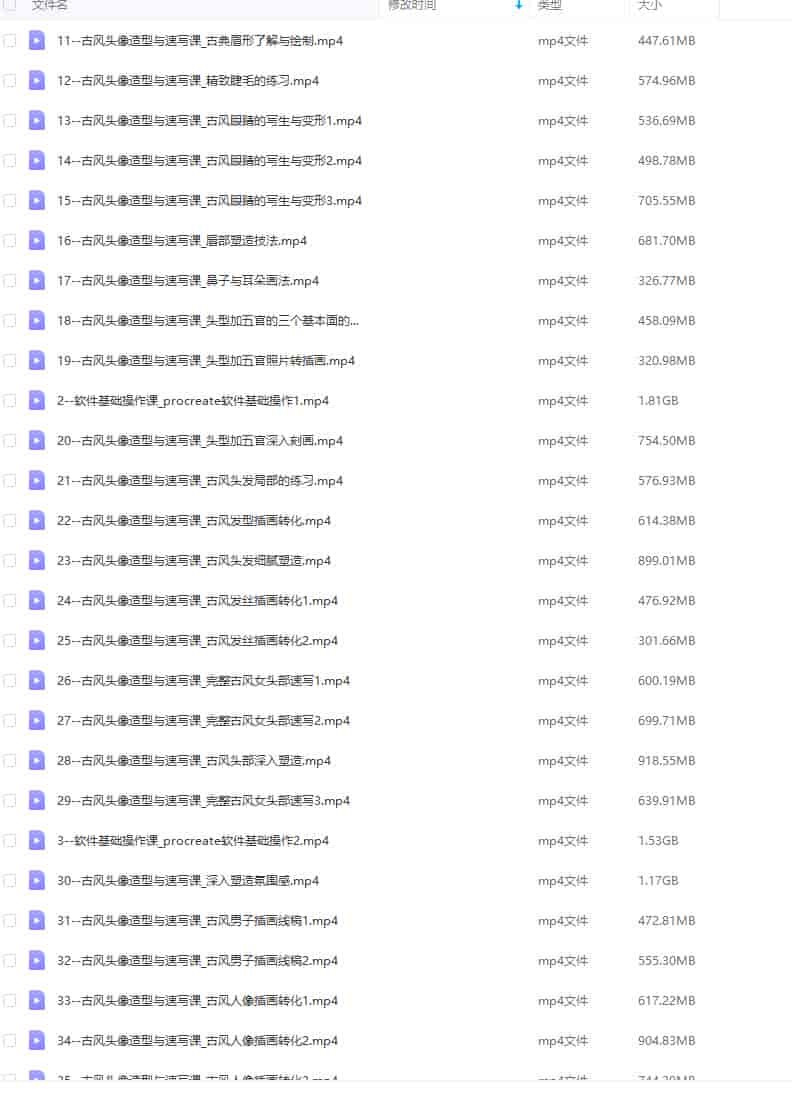
Task: Open file 17 鼻子与耳朵画法.mp4
Action: tap(188, 281)
